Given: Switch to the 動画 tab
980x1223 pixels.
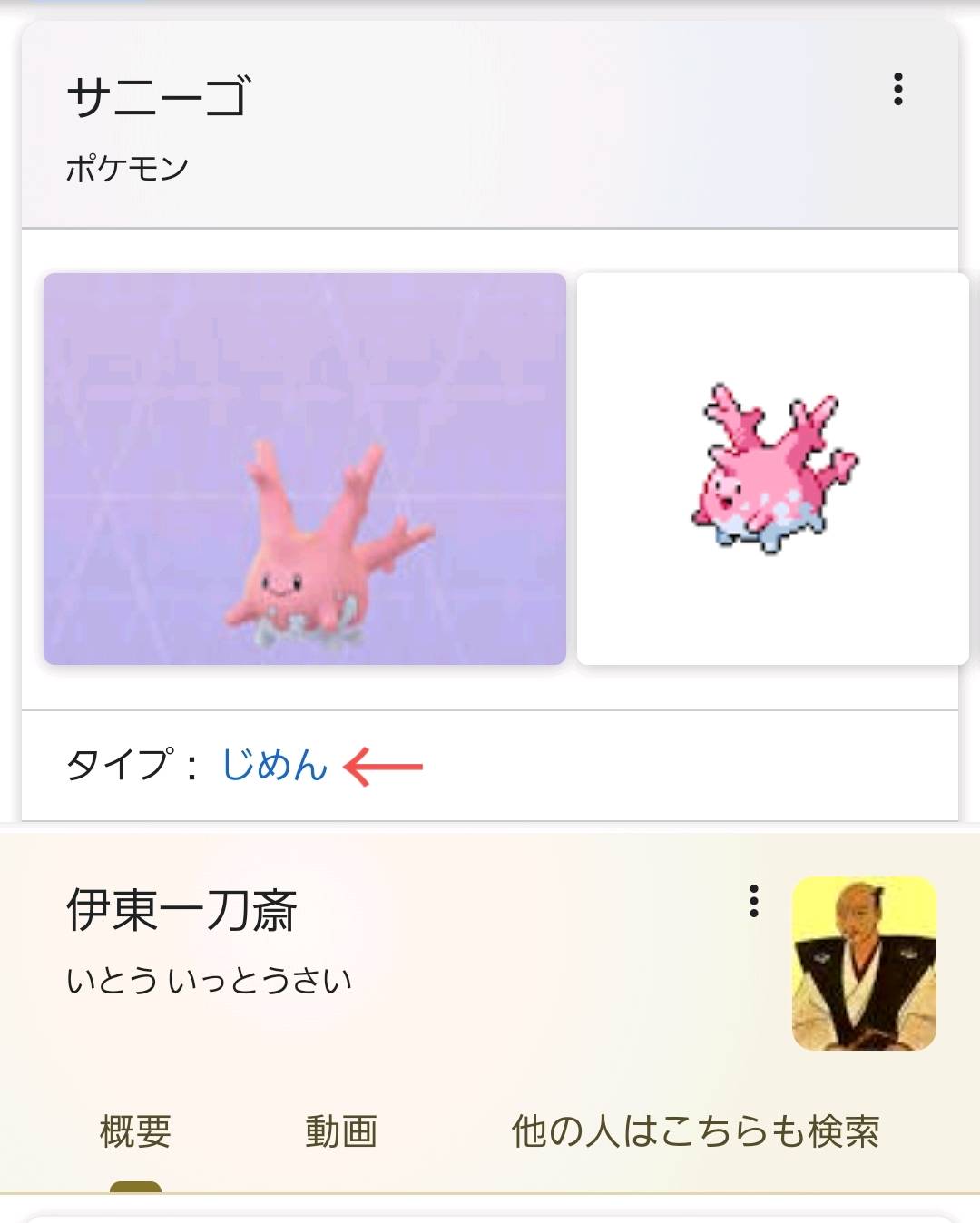Looking at the screenshot, I should click(341, 1132).
